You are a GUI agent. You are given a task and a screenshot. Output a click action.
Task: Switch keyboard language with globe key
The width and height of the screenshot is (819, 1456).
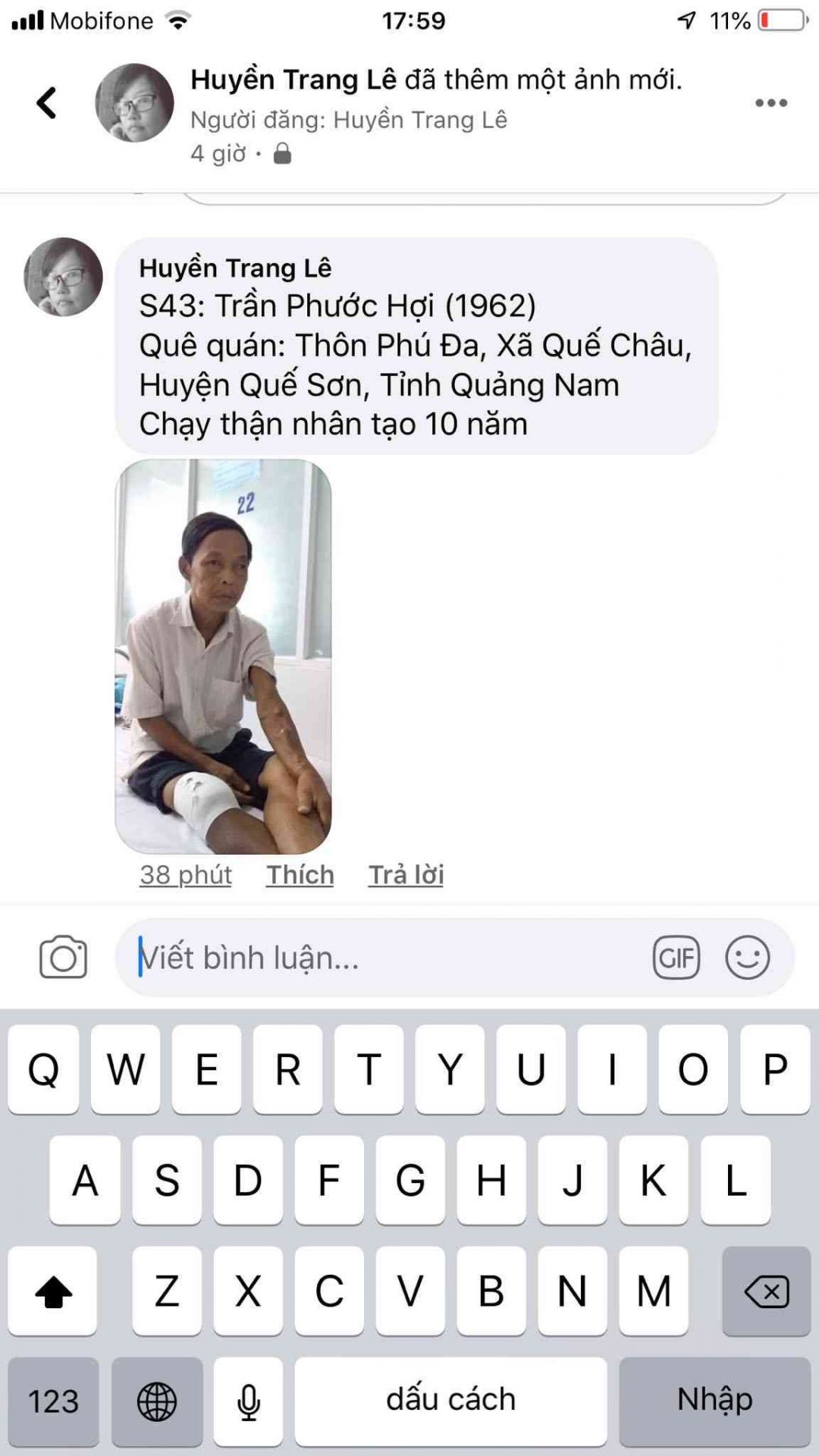157,1400
